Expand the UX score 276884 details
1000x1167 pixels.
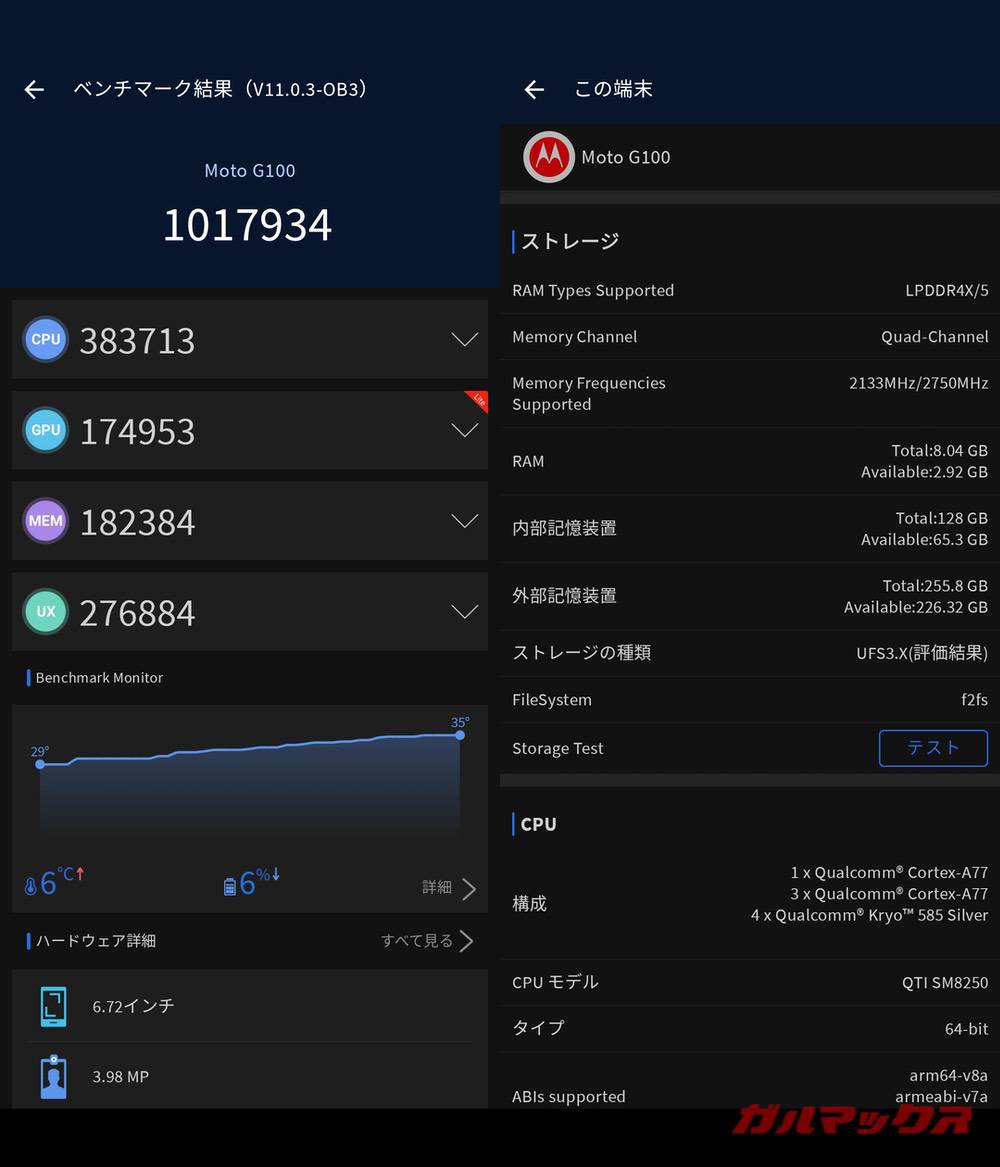pyautogui.click(x=464, y=612)
